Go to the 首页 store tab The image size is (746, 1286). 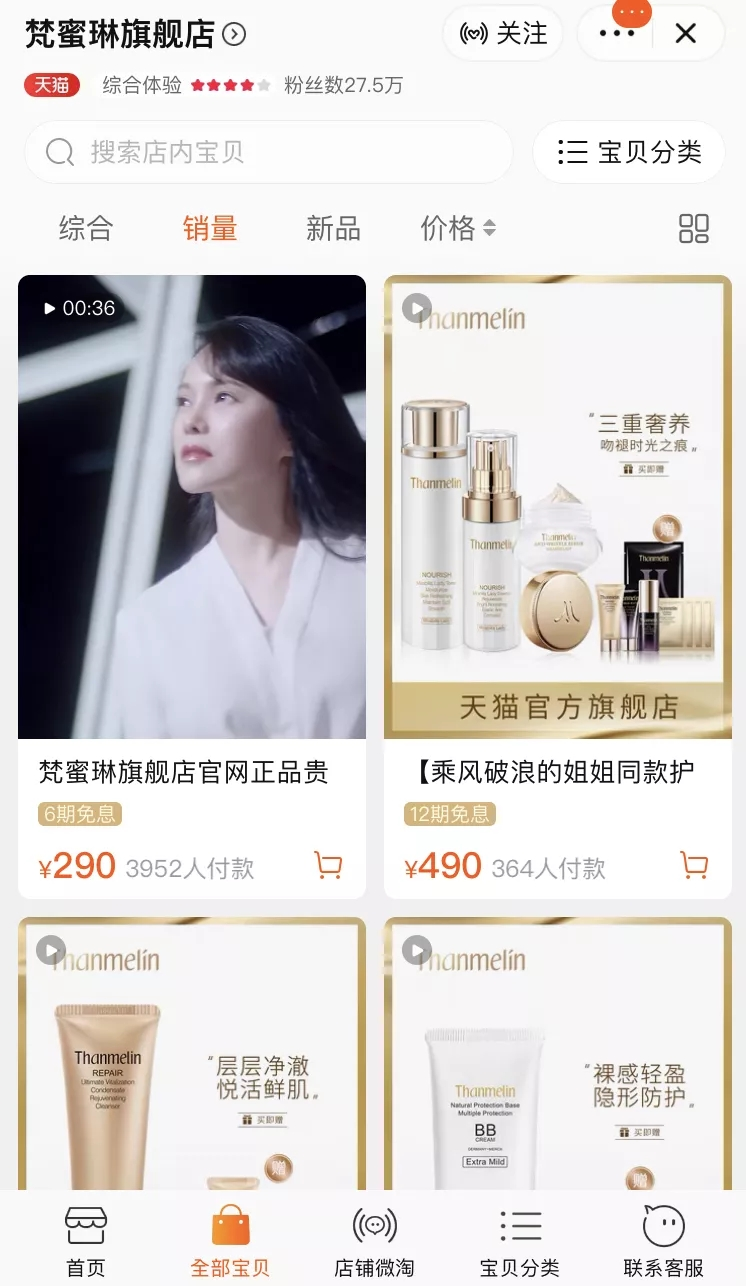coord(86,1240)
